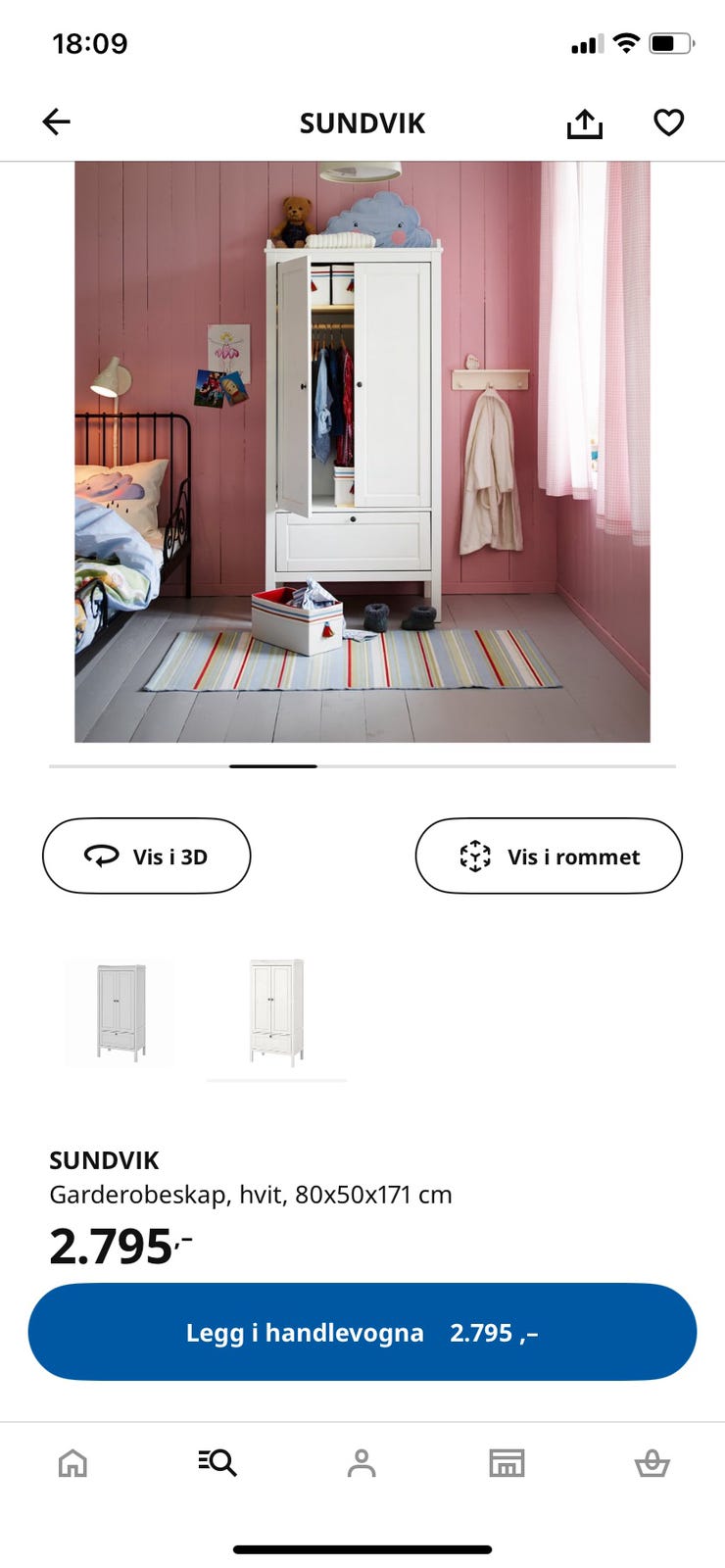Select the home icon in bottom navigation
Screen dimensions: 725x1568
(72, 1463)
